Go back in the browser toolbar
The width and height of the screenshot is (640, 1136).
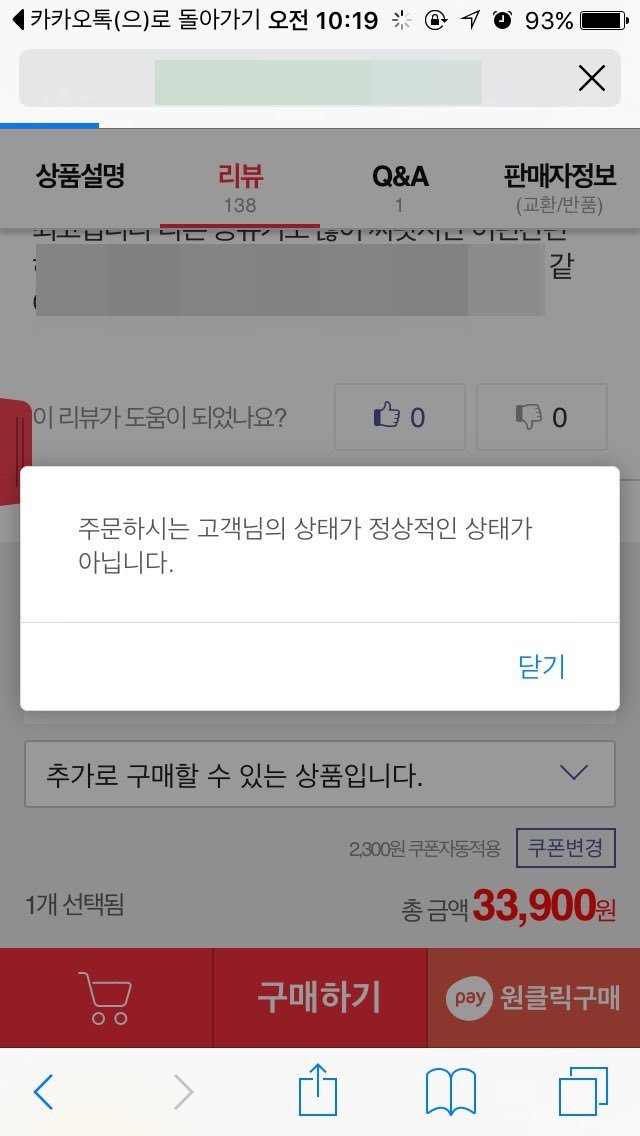click(43, 1091)
